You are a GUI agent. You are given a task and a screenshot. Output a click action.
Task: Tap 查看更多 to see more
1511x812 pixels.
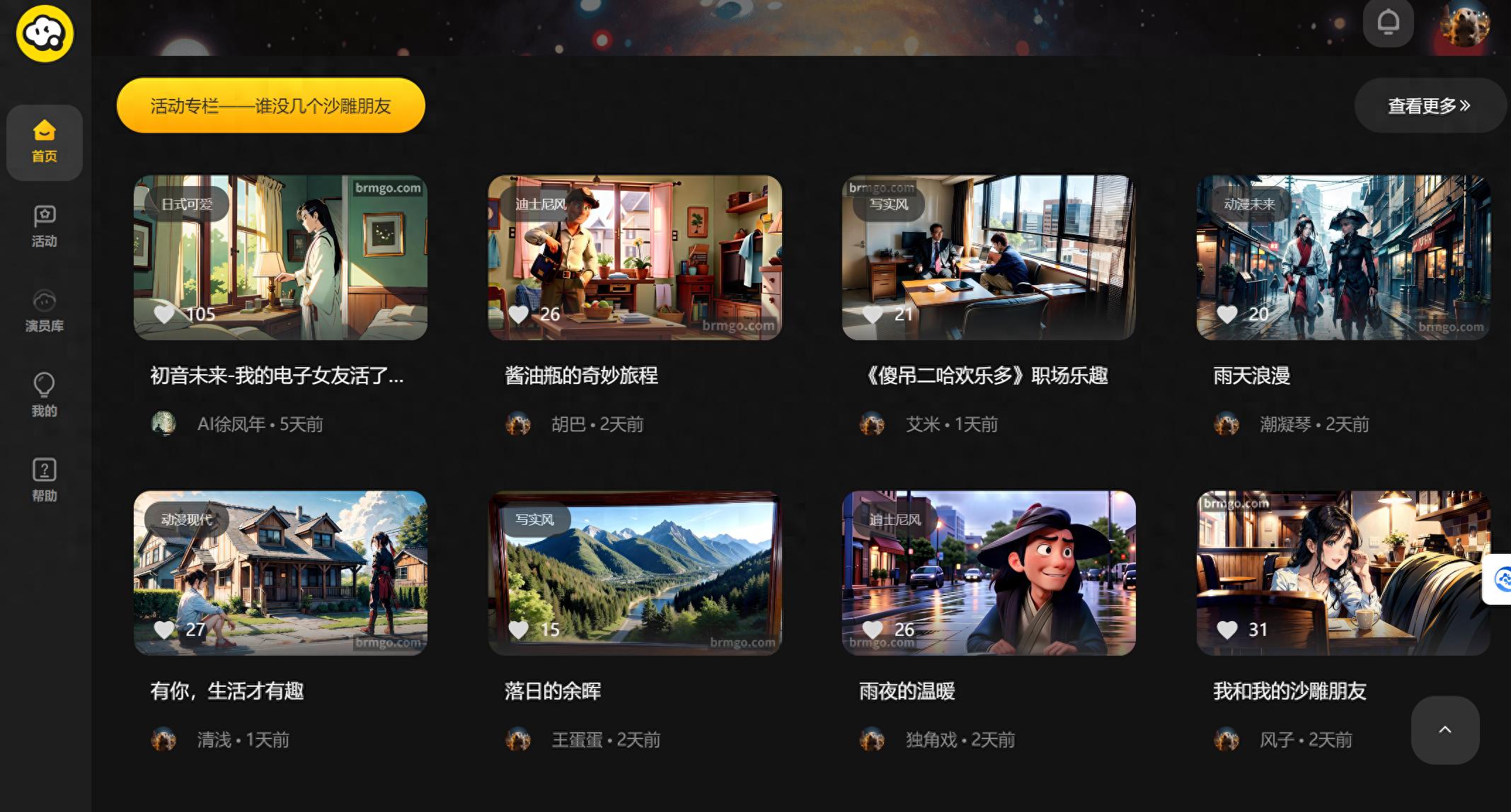(1430, 105)
